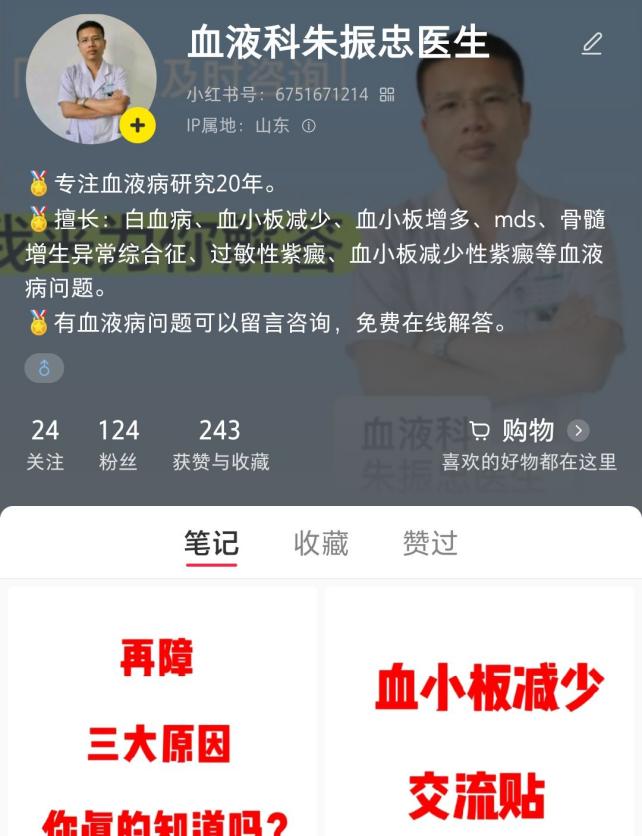Switch to the 收藏 tab
Image resolution: width=642 pixels, height=836 pixels.
tap(321, 543)
